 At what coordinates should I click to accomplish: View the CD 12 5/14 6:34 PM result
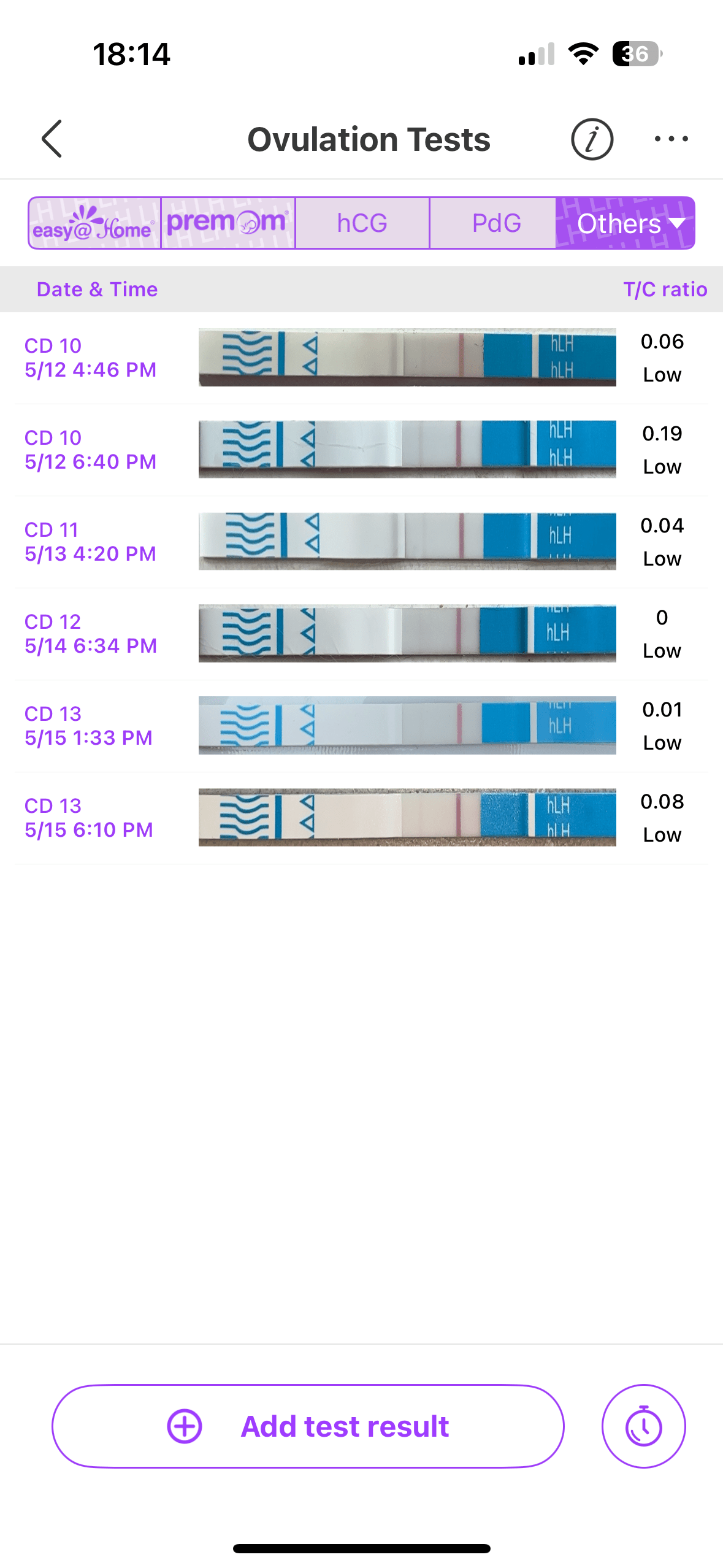(x=361, y=634)
